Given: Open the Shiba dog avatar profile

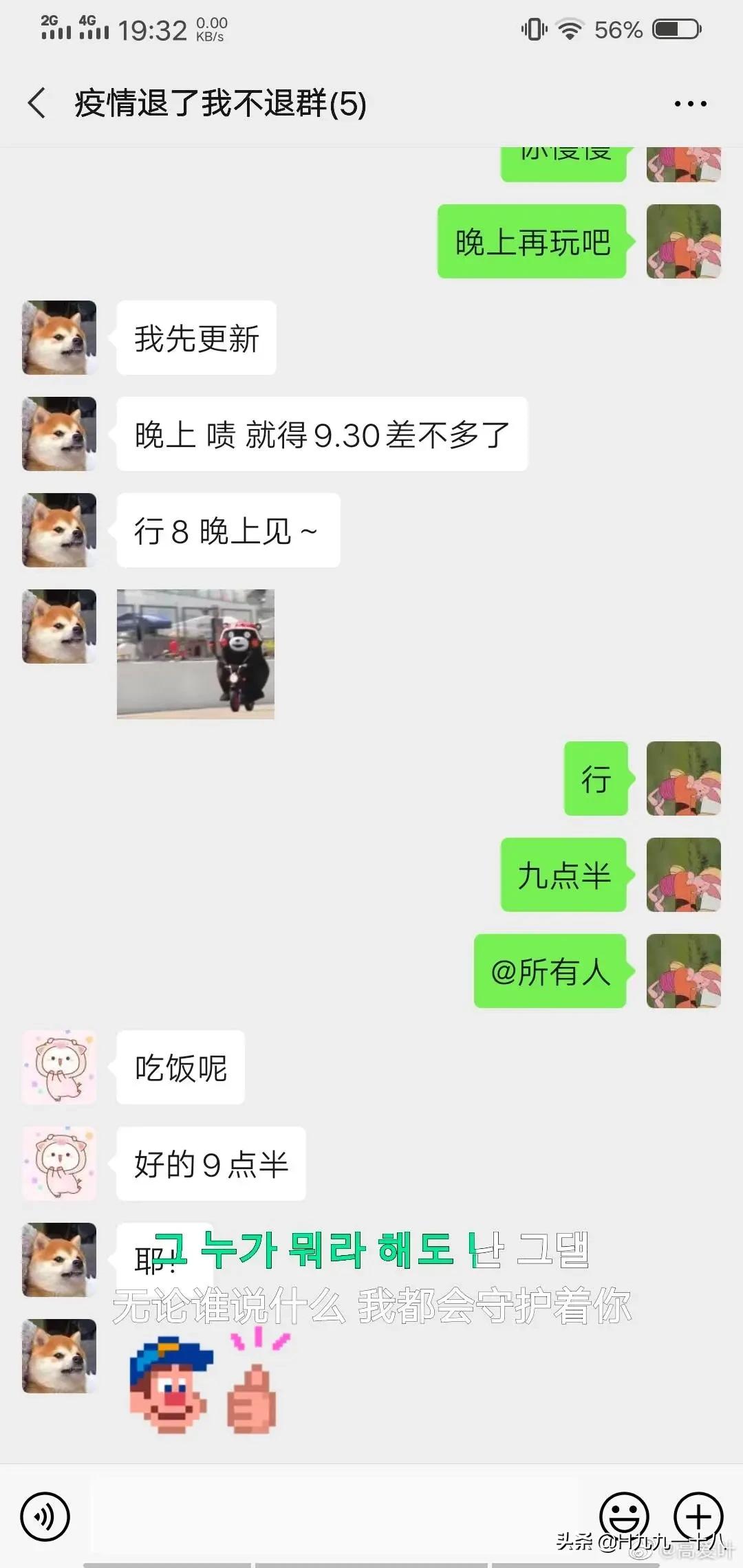Looking at the screenshot, I should [59, 337].
